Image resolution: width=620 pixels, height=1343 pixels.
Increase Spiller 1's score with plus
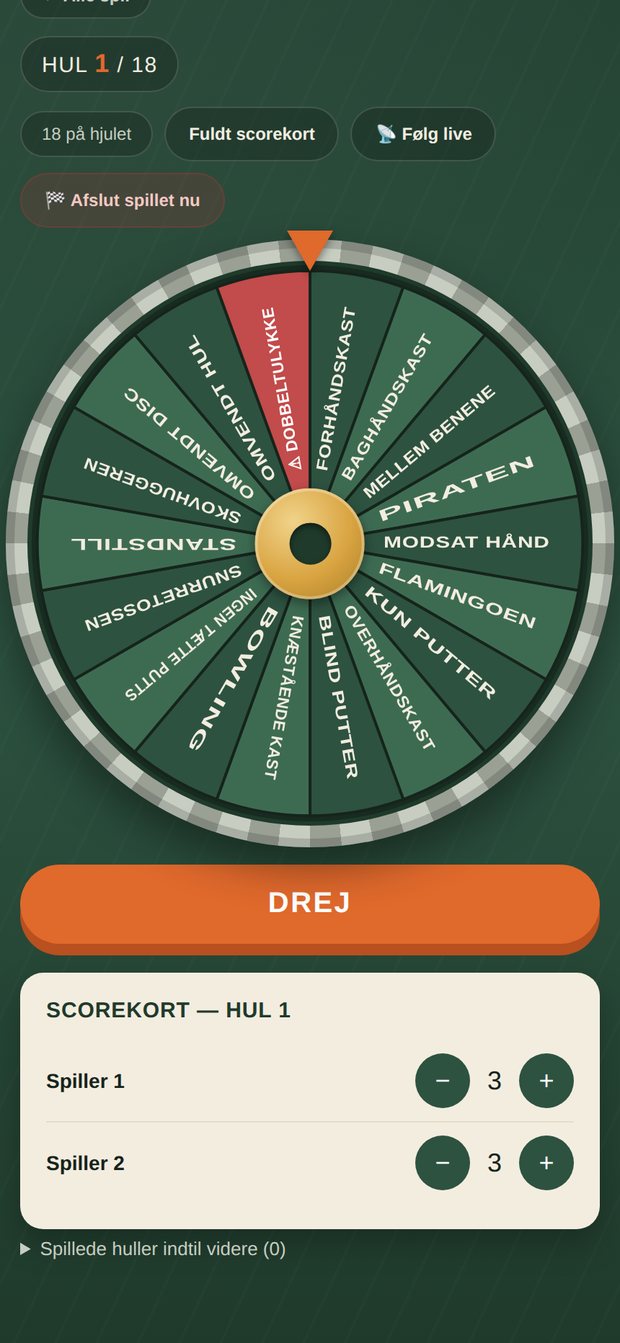546,1081
